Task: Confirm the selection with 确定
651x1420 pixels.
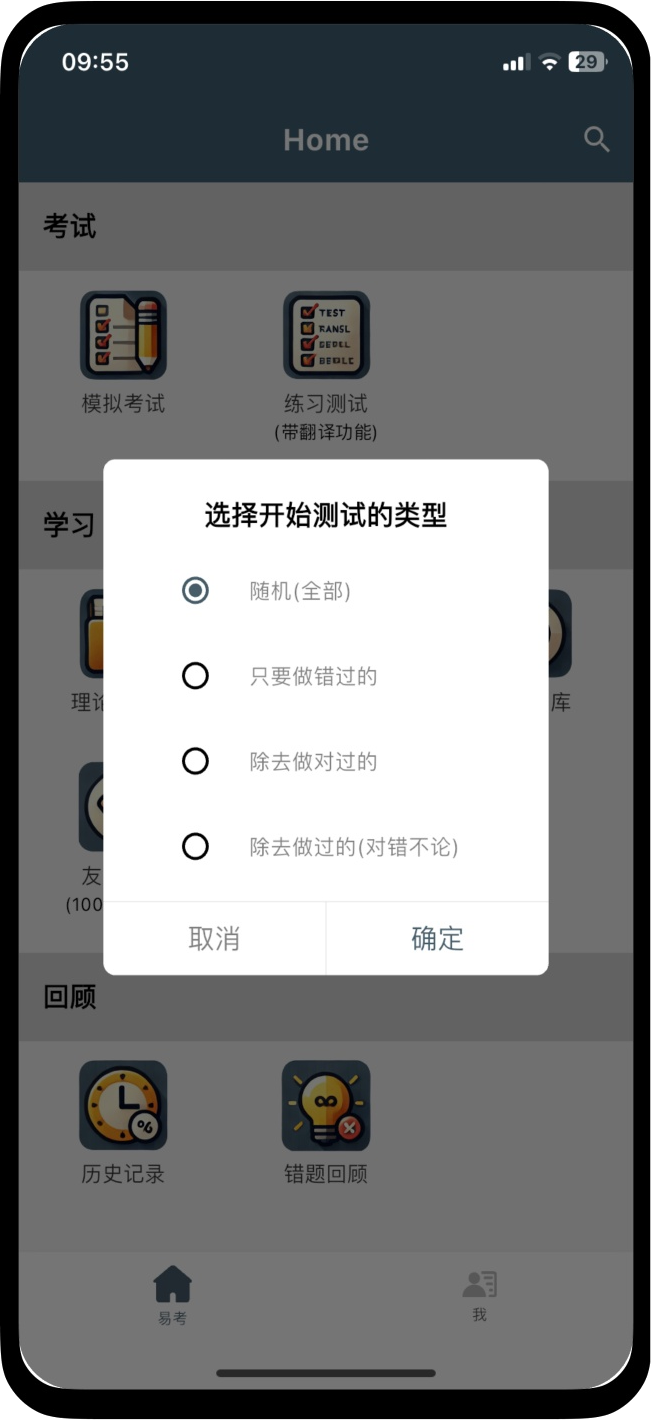Action: click(x=437, y=938)
